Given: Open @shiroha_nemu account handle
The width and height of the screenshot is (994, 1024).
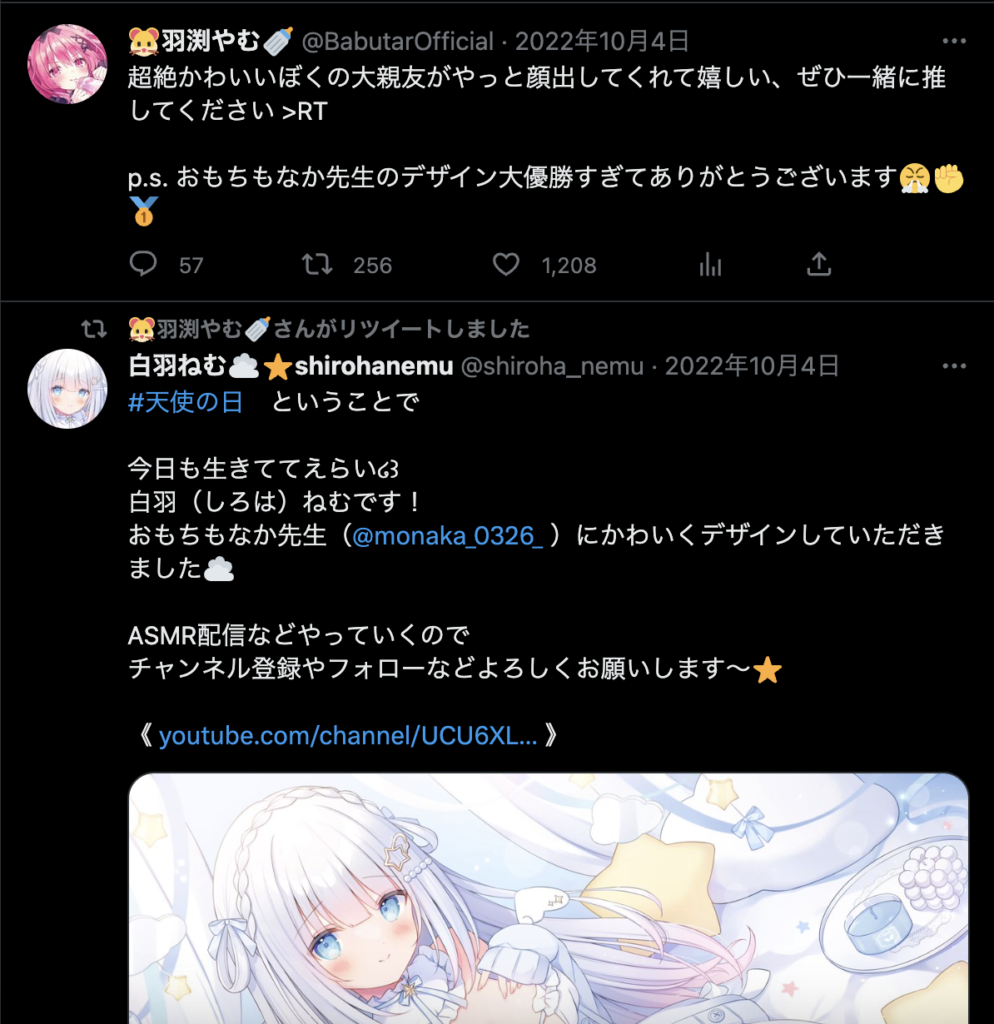Looking at the screenshot, I should tap(551, 366).
